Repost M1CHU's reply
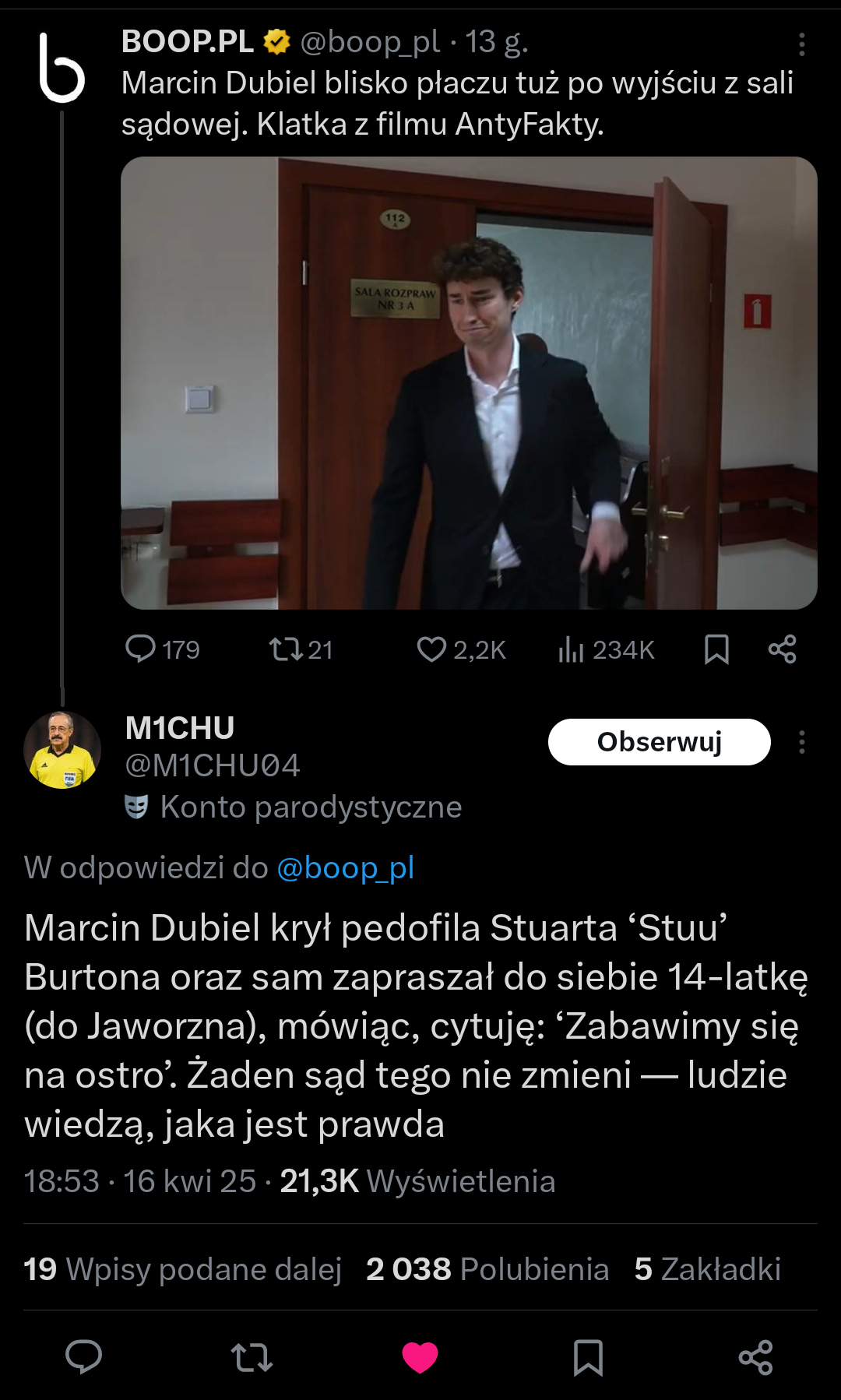This screenshot has height=1400, width=841. [252, 1357]
